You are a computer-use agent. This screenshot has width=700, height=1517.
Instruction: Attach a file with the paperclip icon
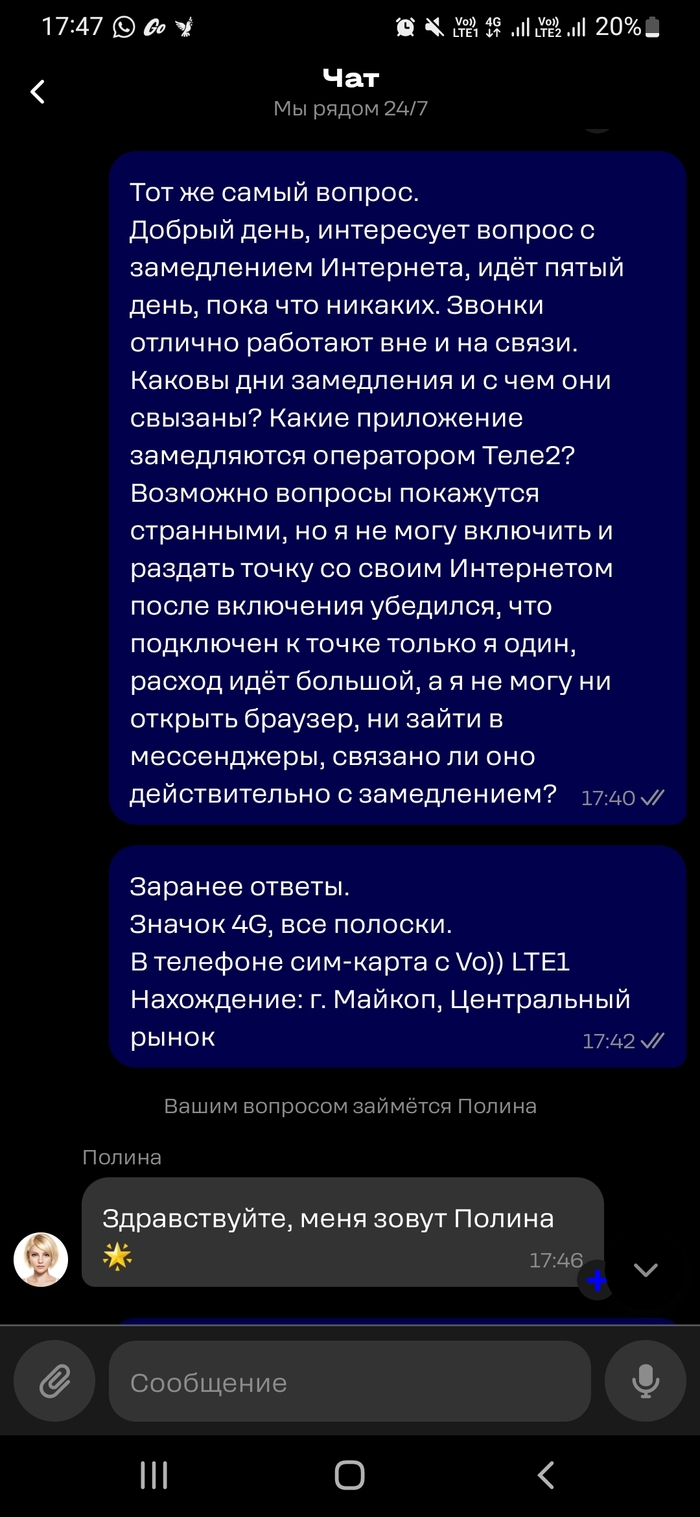(x=54, y=1382)
